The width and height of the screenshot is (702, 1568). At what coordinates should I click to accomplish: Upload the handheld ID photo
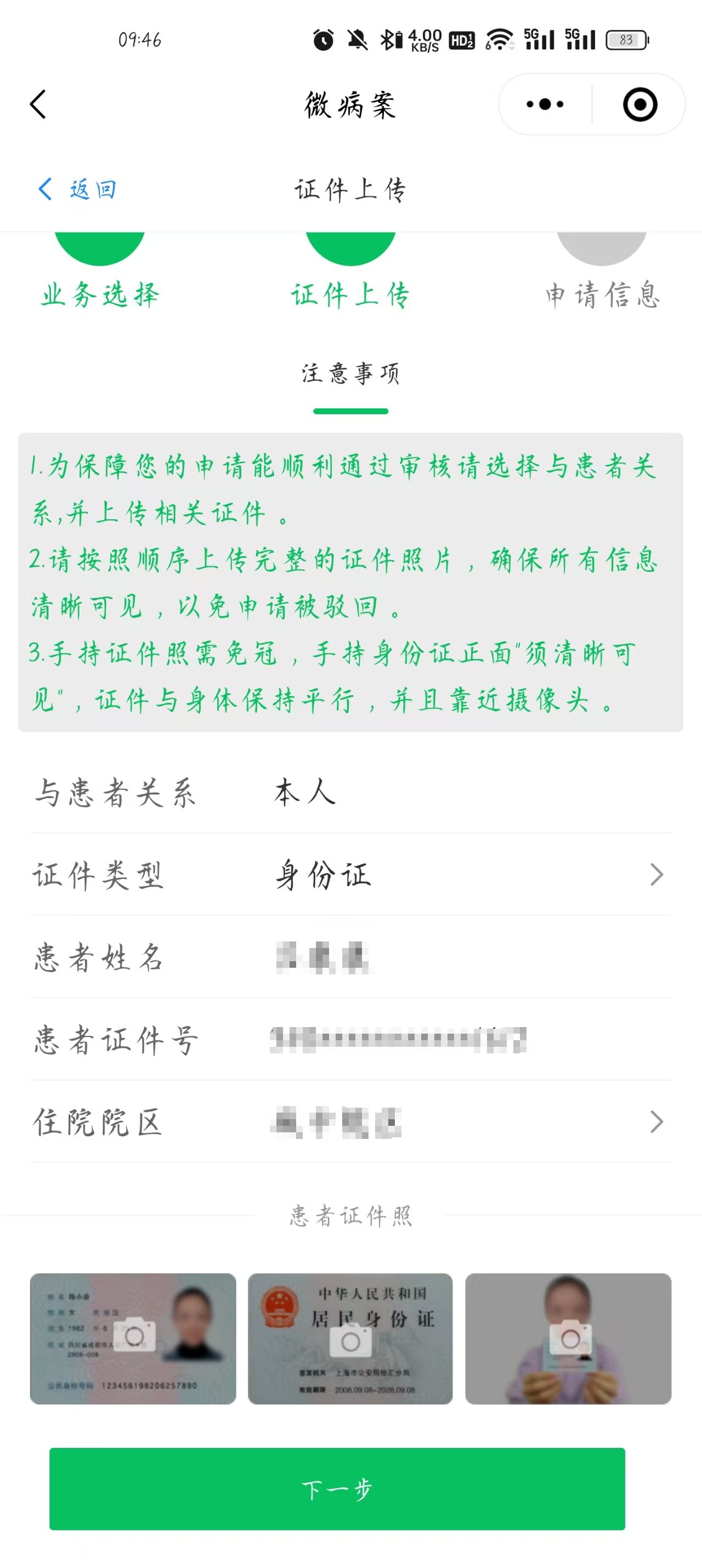pyautogui.click(x=568, y=1339)
